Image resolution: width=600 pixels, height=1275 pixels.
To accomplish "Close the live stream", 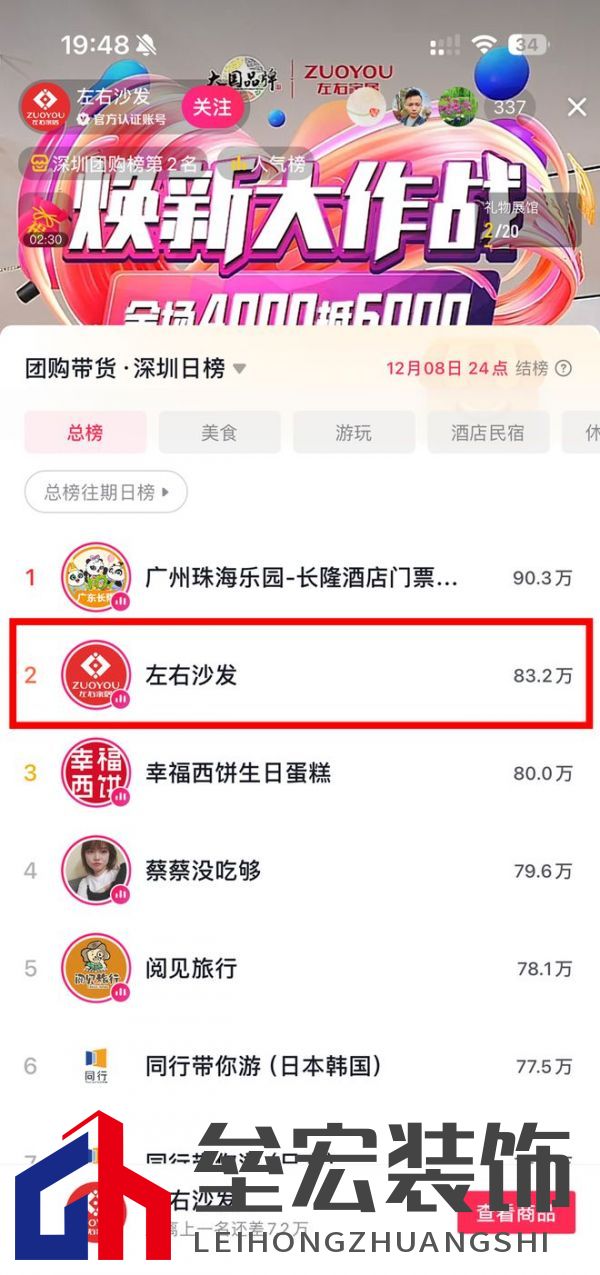I will click(x=576, y=107).
